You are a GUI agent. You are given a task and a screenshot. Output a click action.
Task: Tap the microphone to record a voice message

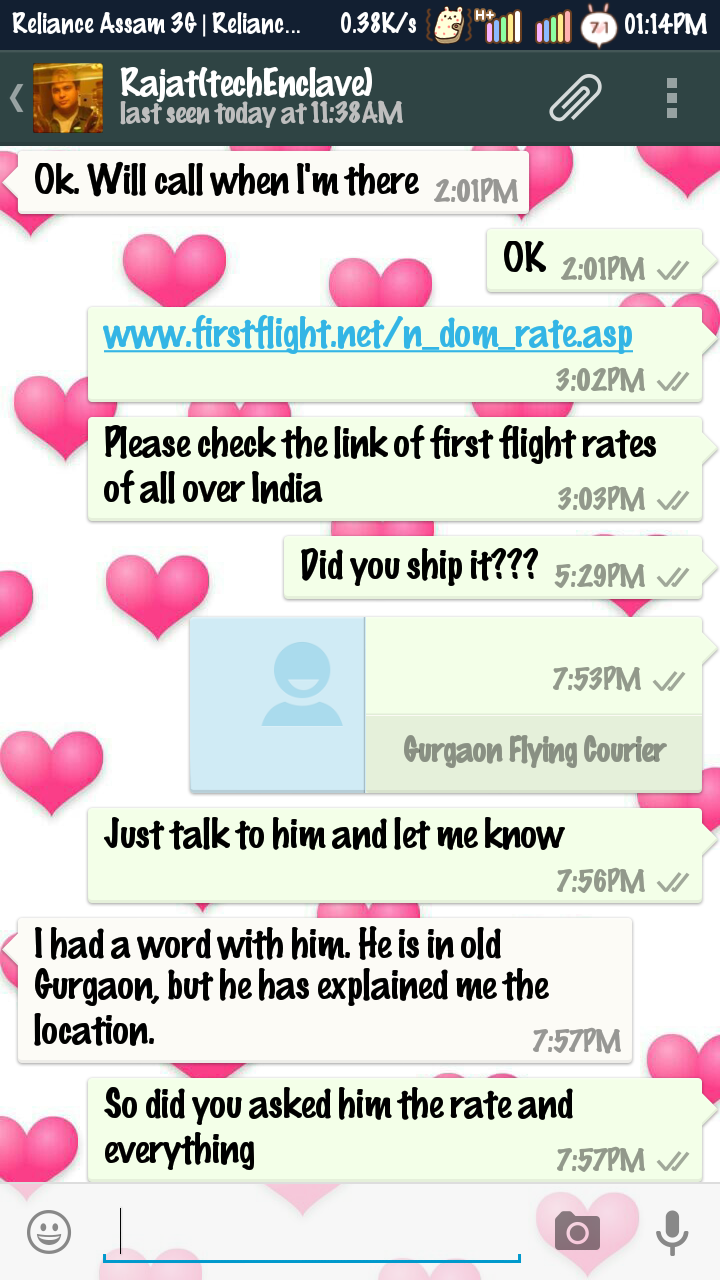[672, 1232]
